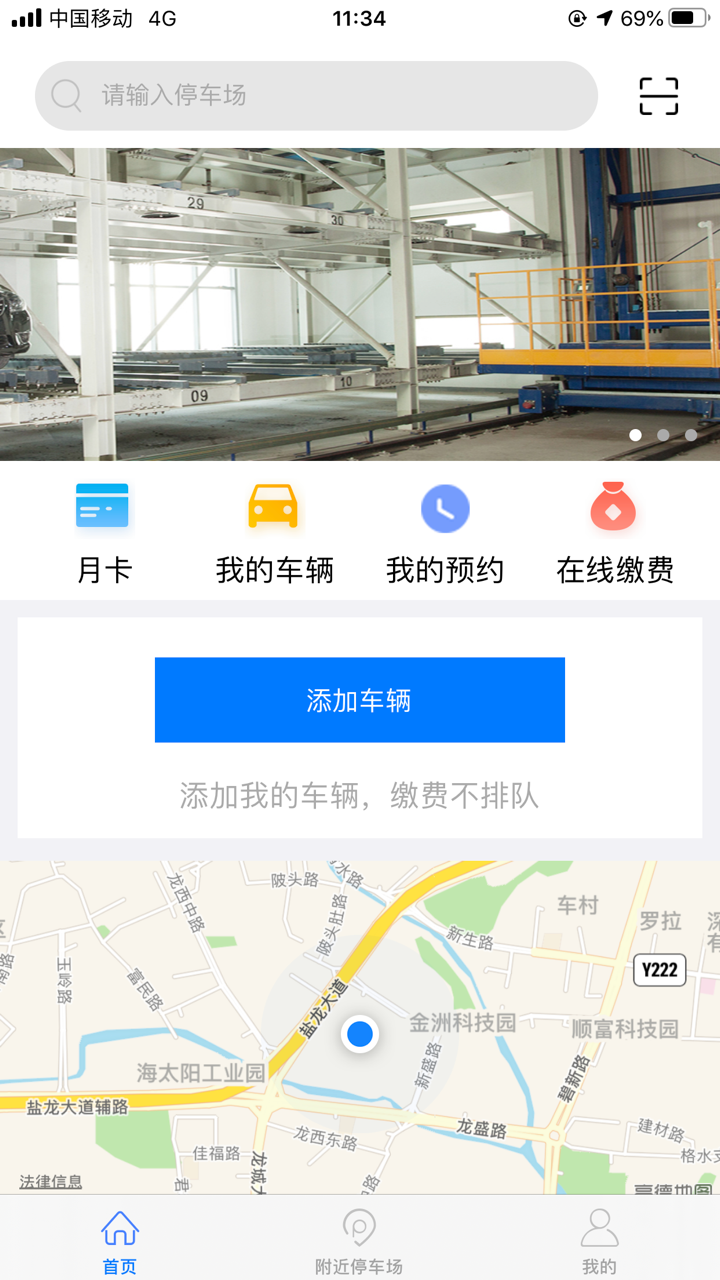Select the 我的车辆 vehicle icon
The height and width of the screenshot is (1280, 720).
click(x=273, y=507)
